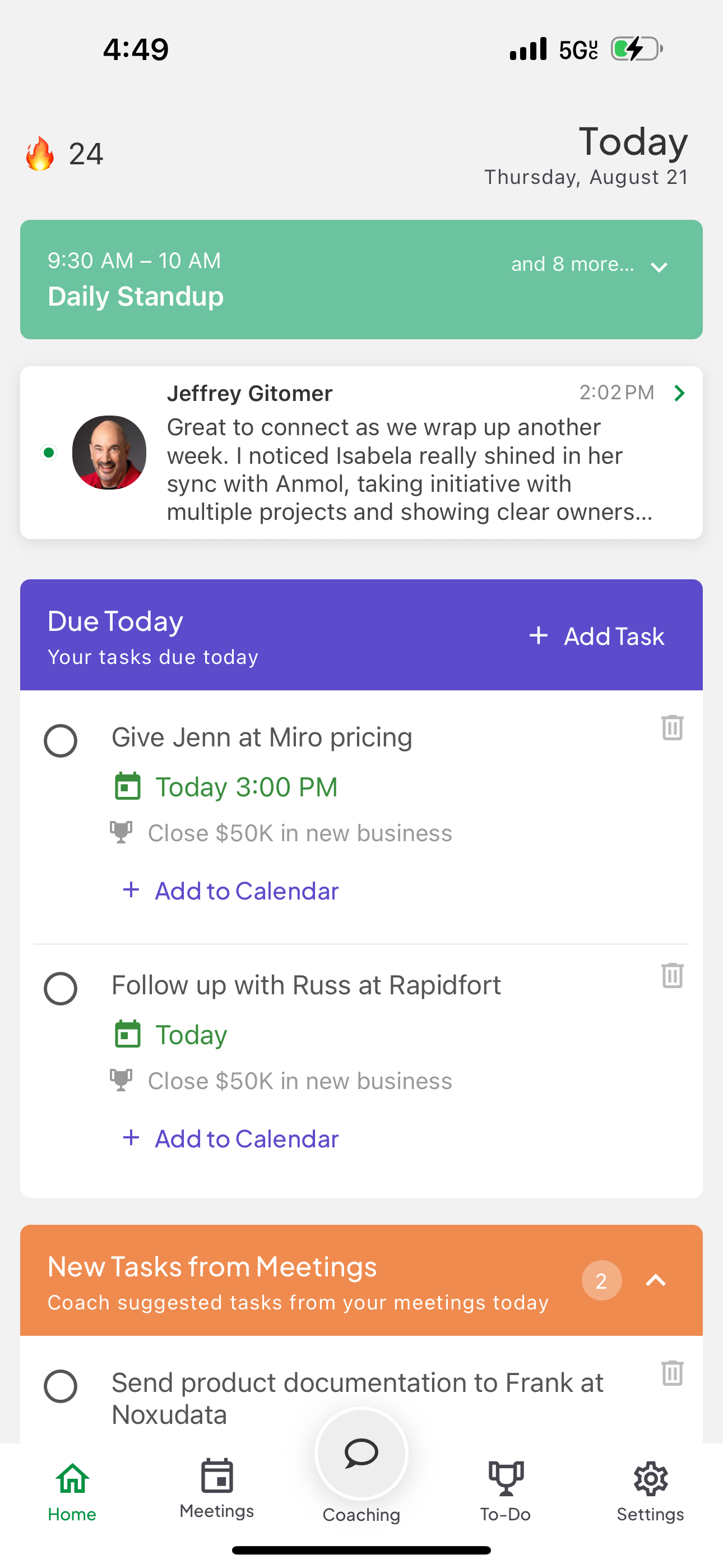
Task: Mark Give Jenn at Miro pricing complete
Action: click(x=61, y=741)
